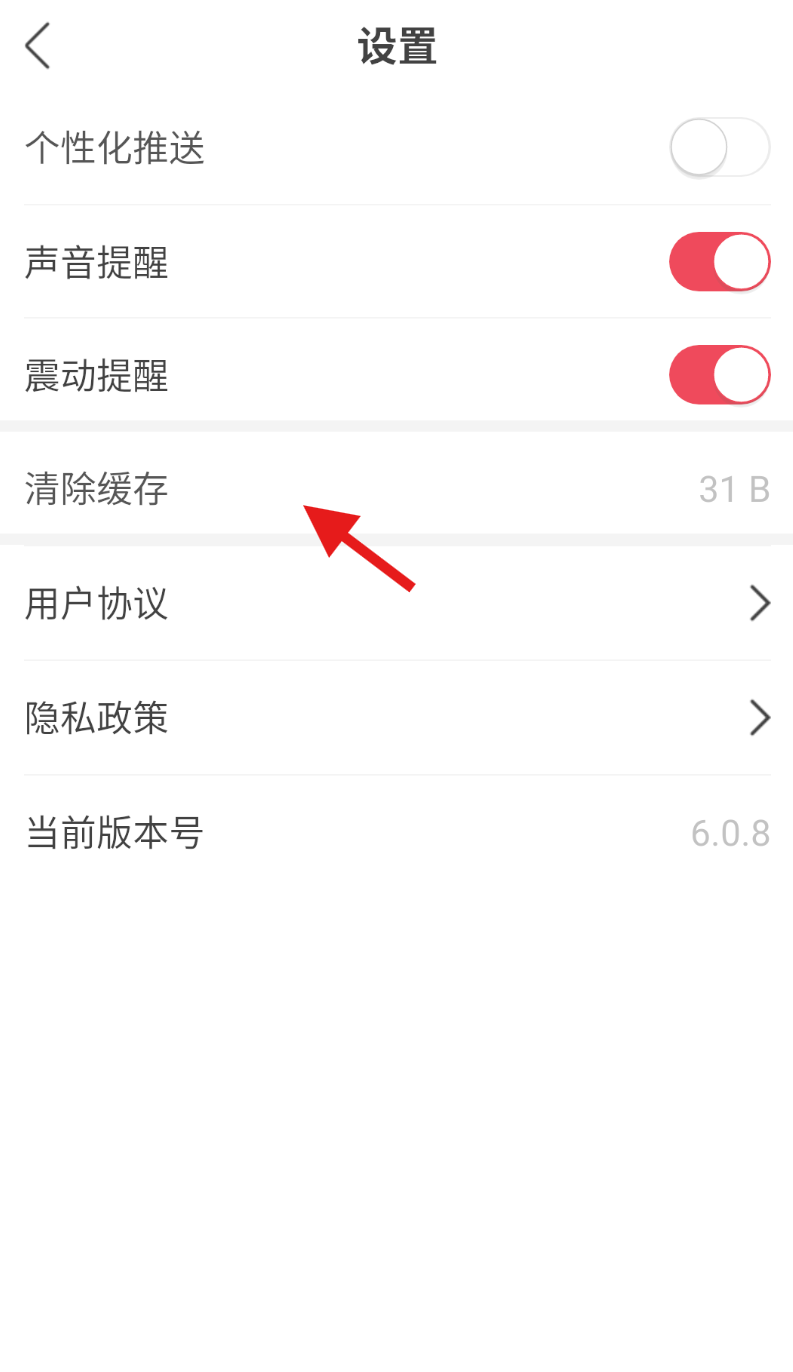The image size is (793, 1372).
Task: View the 隐私政策
Action: point(396,718)
